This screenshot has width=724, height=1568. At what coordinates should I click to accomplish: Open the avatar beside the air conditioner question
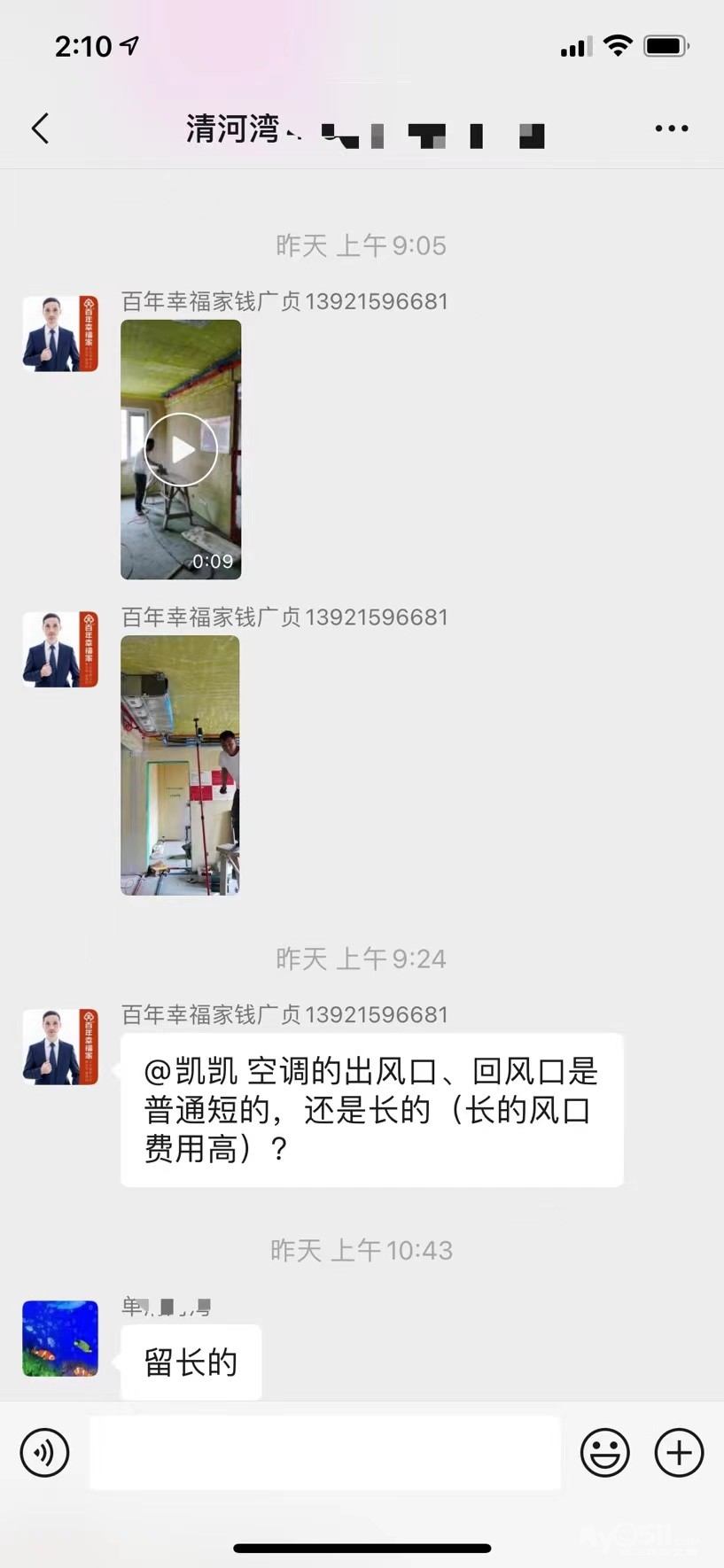[x=60, y=1047]
